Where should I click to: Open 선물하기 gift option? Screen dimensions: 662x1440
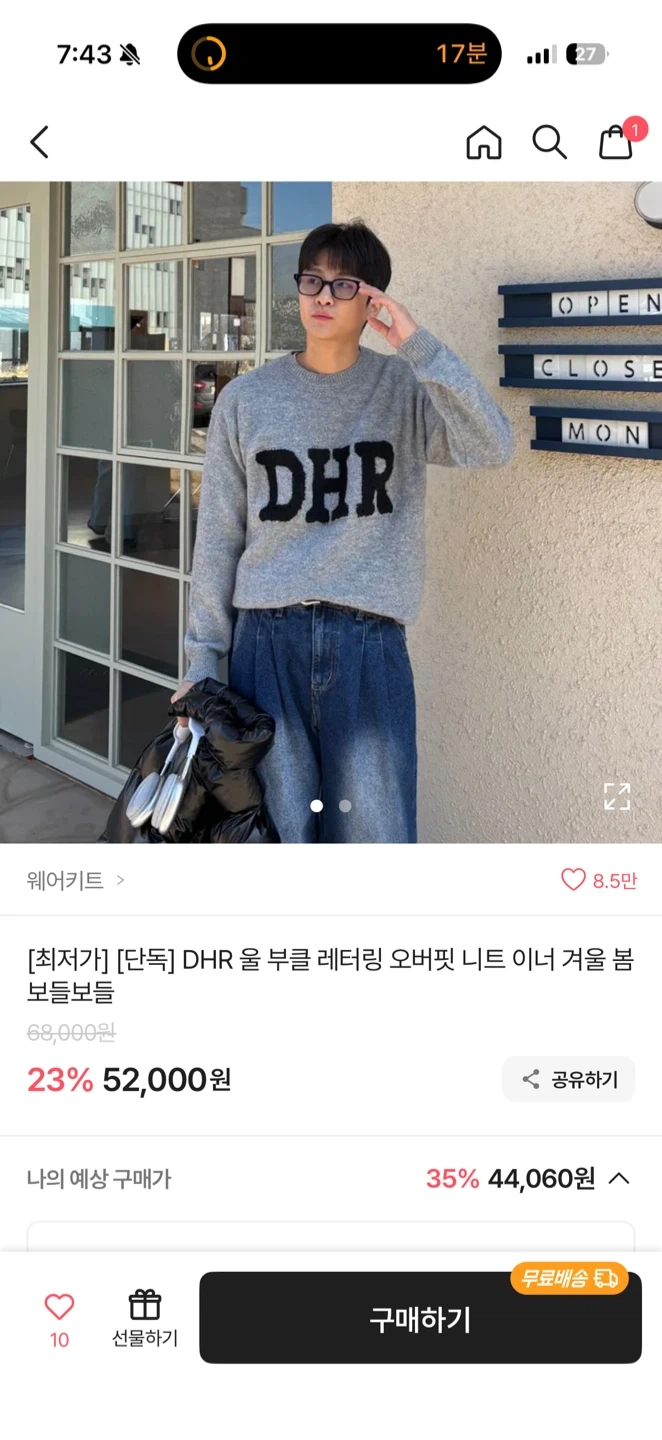pyautogui.click(x=145, y=1318)
